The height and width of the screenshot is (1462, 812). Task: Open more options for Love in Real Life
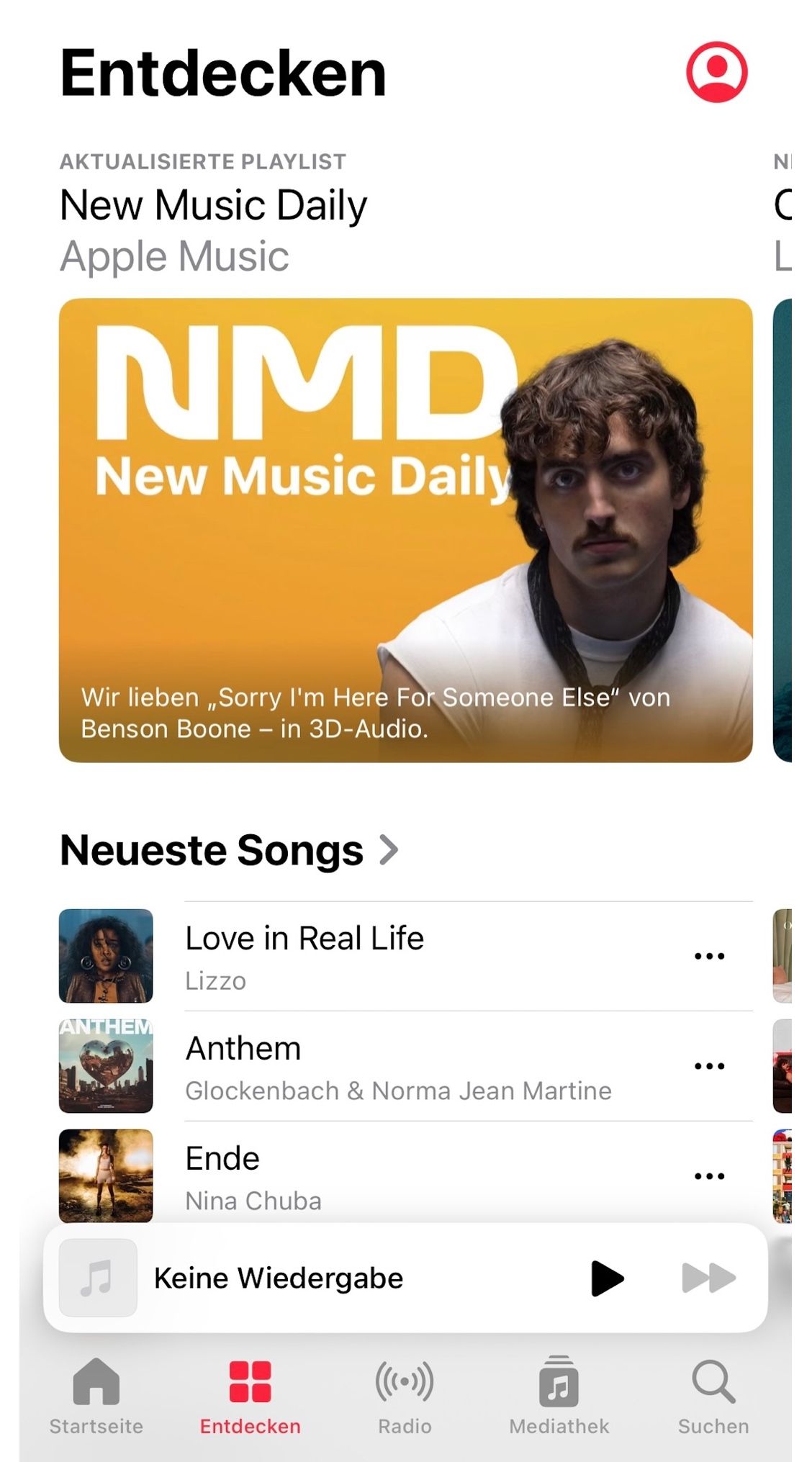pos(709,956)
